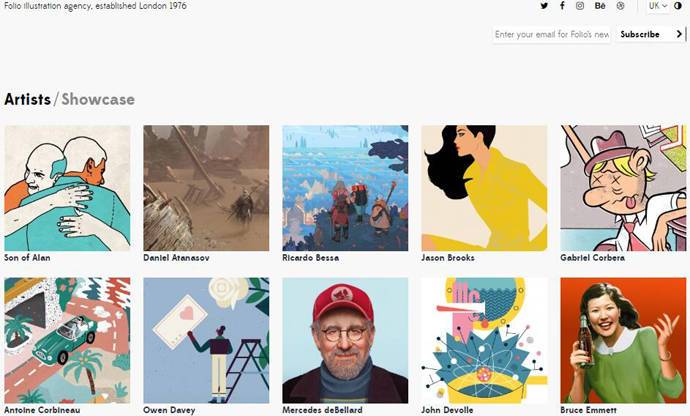View Gabriel Corbera's illustrations
Image resolution: width=690 pixels, height=416 pixels.
point(623,187)
